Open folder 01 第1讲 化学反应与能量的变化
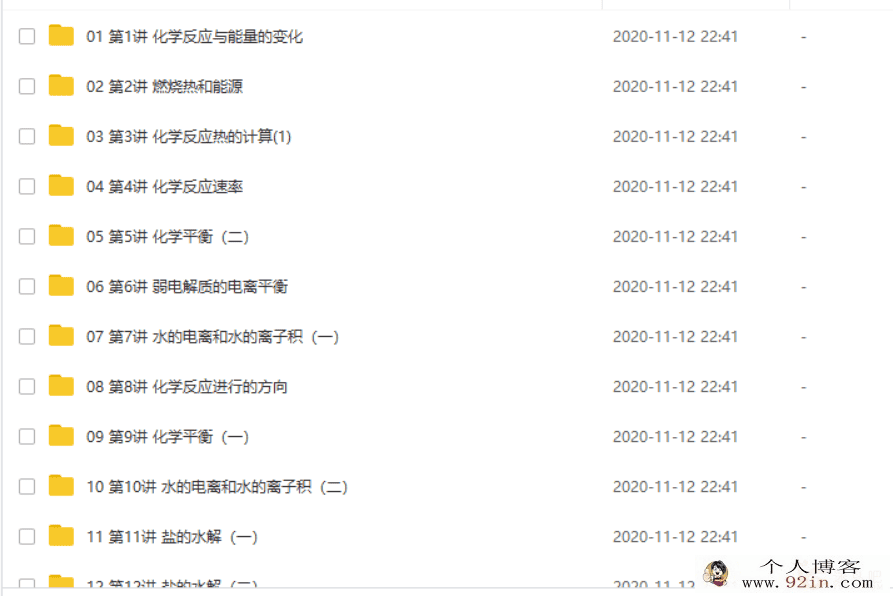The height and width of the screenshot is (596, 893). (x=194, y=37)
